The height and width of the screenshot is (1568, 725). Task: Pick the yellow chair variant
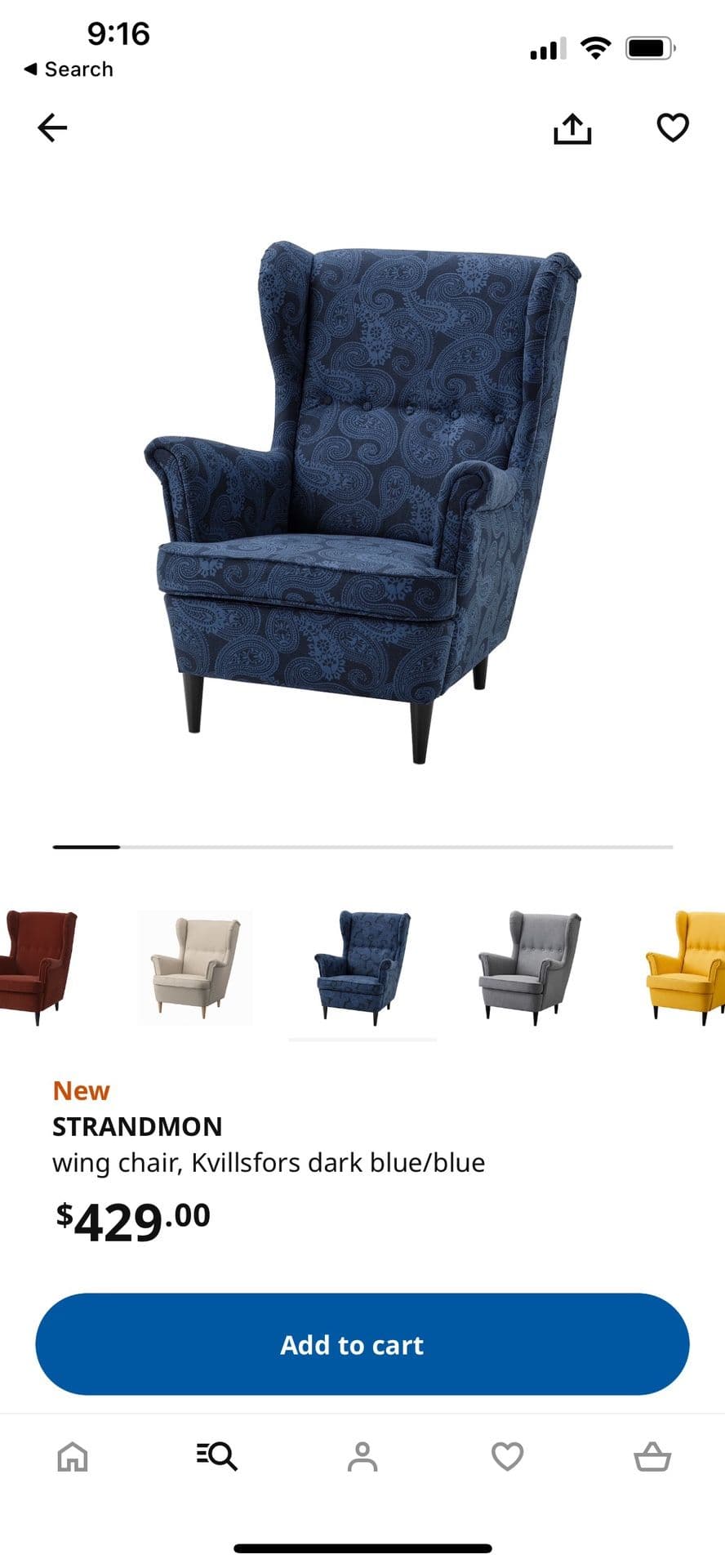[686, 968]
